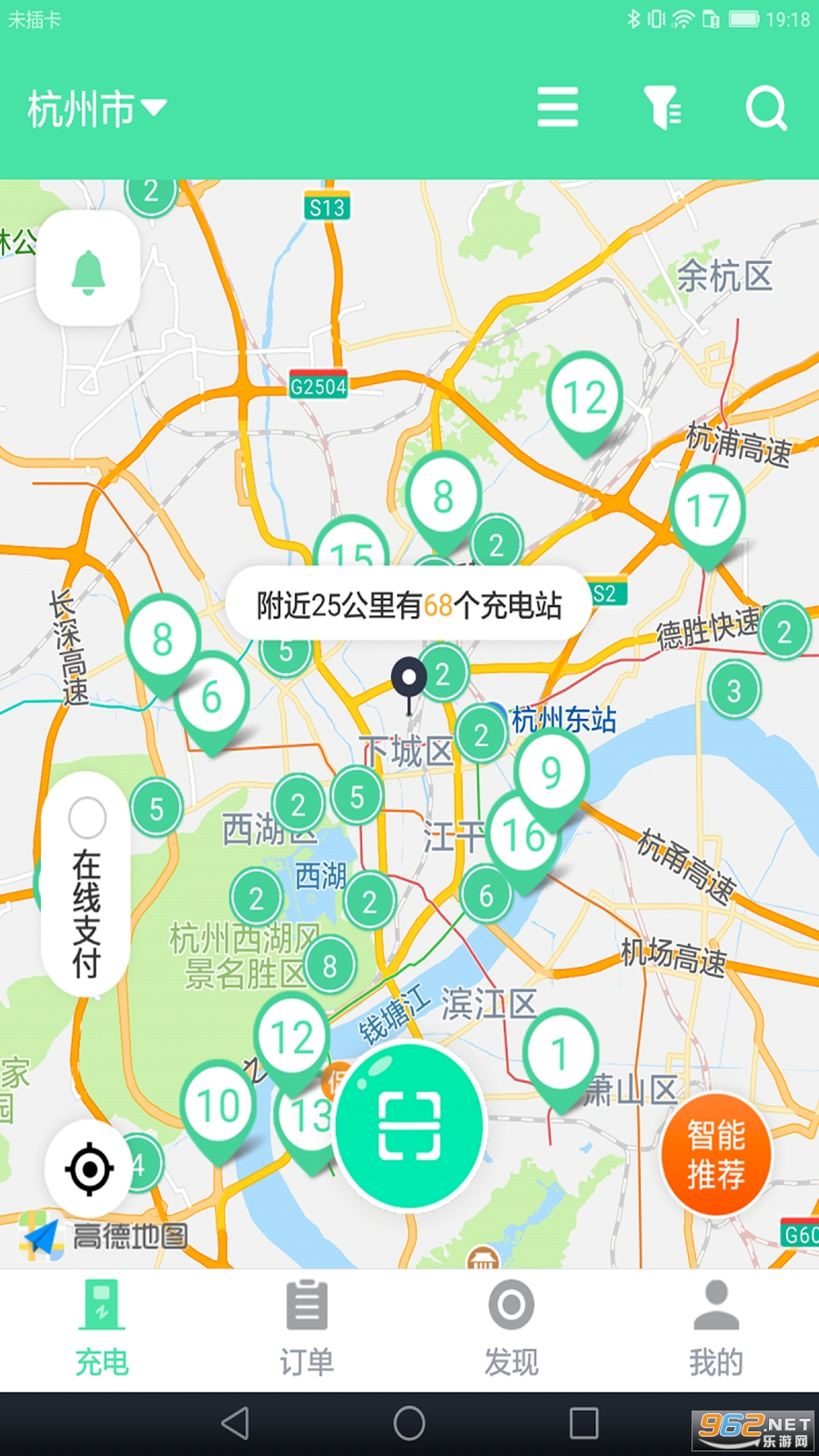Select the cluster marker showing 17 stations
819x1456 pixels.
(709, 510)
